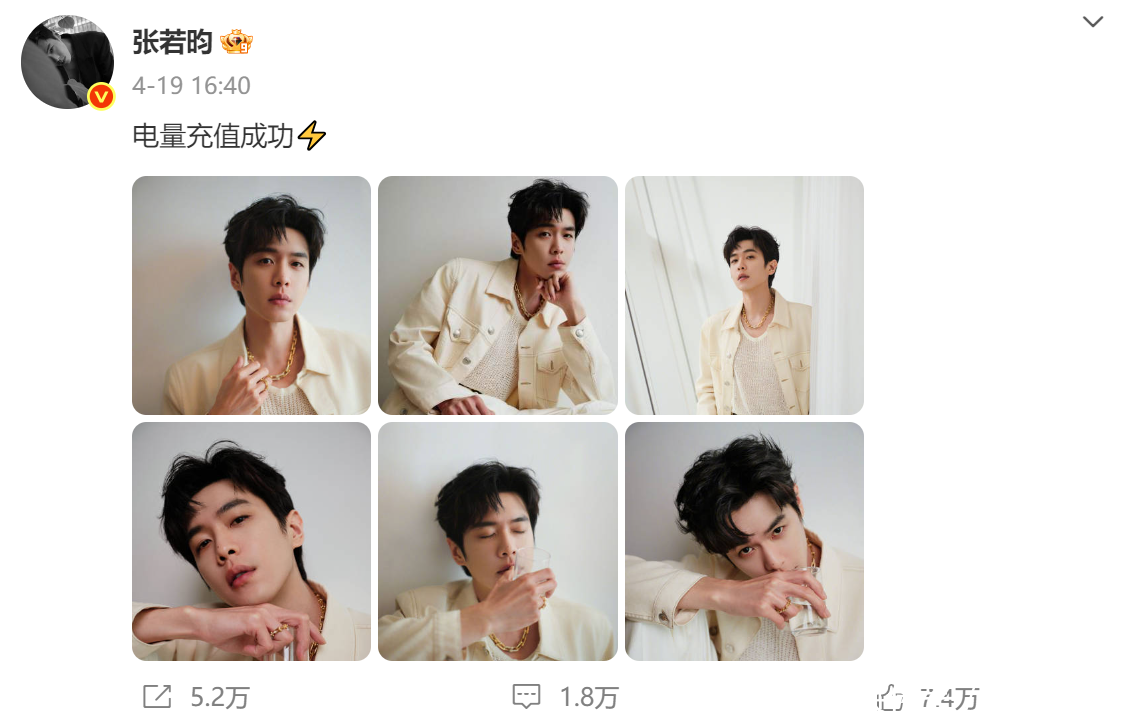Open the post options chevron menu
The height and width of the screenshot is (721, 1129).
tap(1092, 22)
